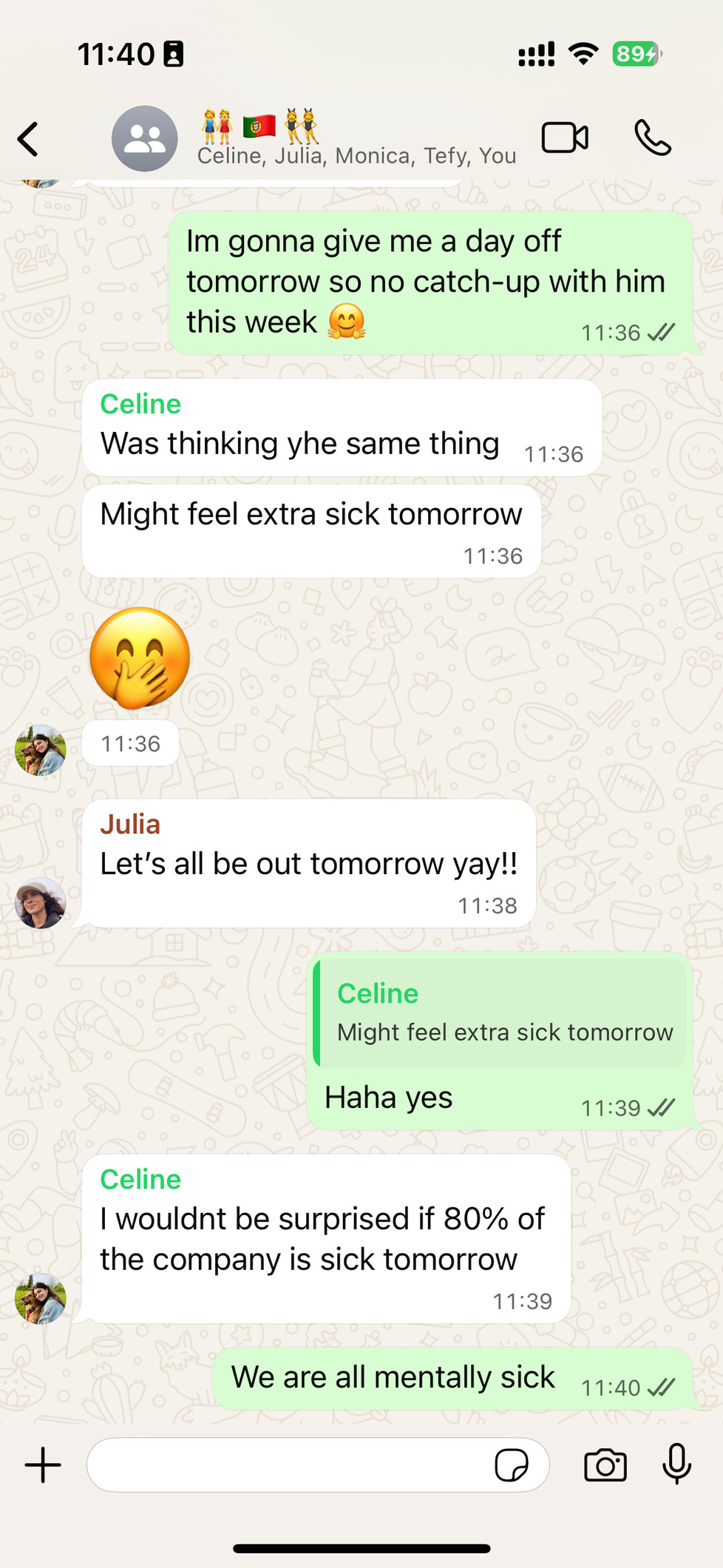Image resolution: width=723 pixels, height=1568 pixels.
Task: Tap the group member names header
Action: click(x=356, y=156)
